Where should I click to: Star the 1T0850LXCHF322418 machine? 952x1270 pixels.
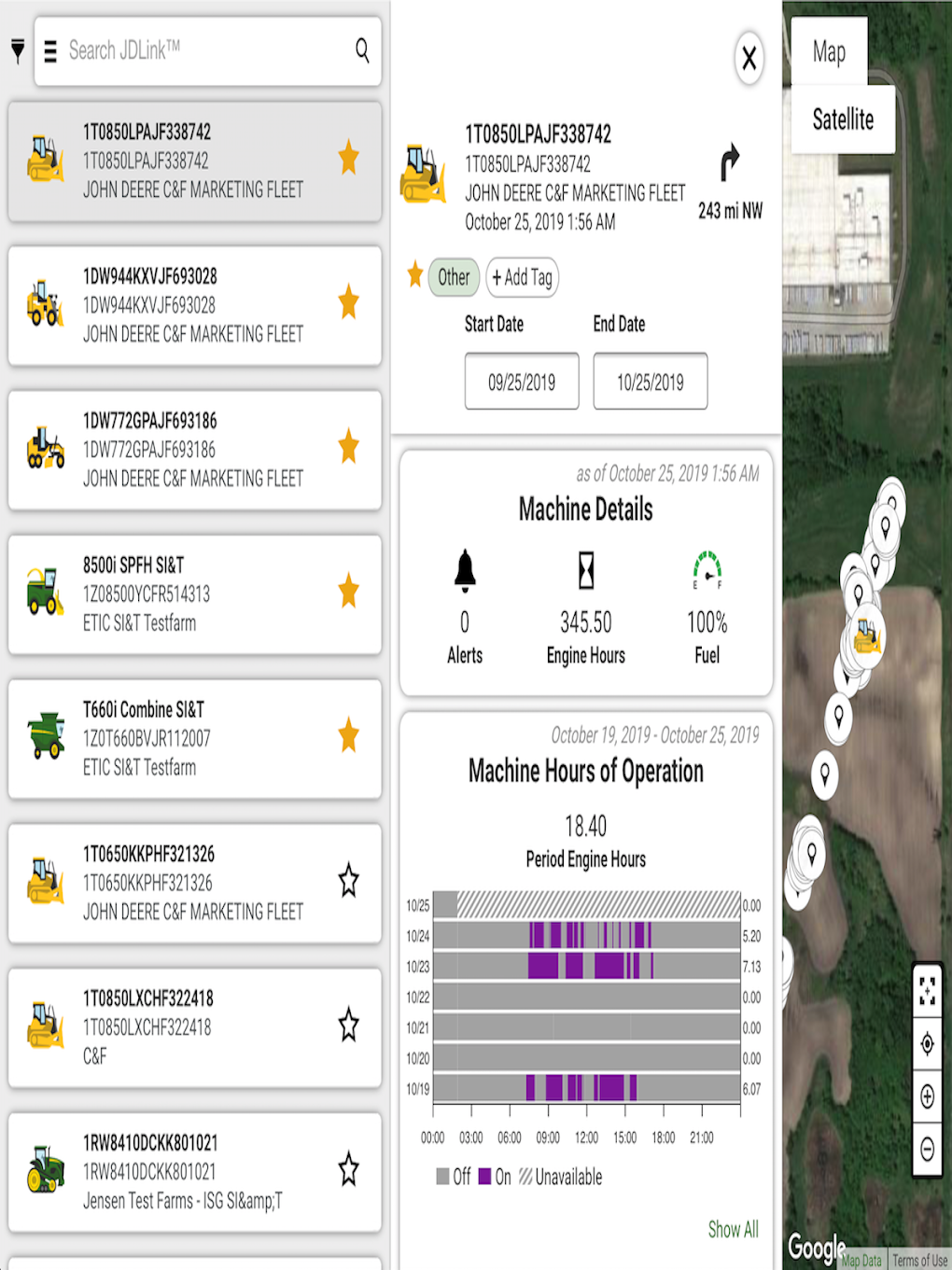point(348,1025)
